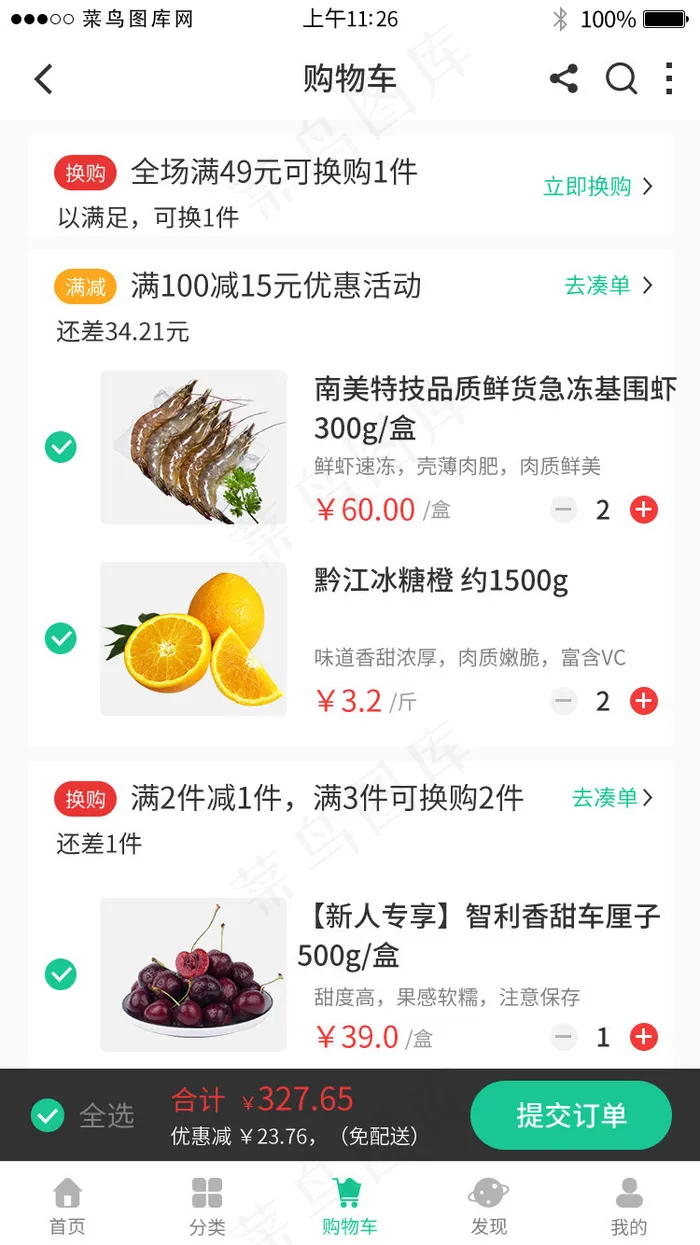Tap 立即换购 link
The image size is (700, 1245).
coord(597,186)
